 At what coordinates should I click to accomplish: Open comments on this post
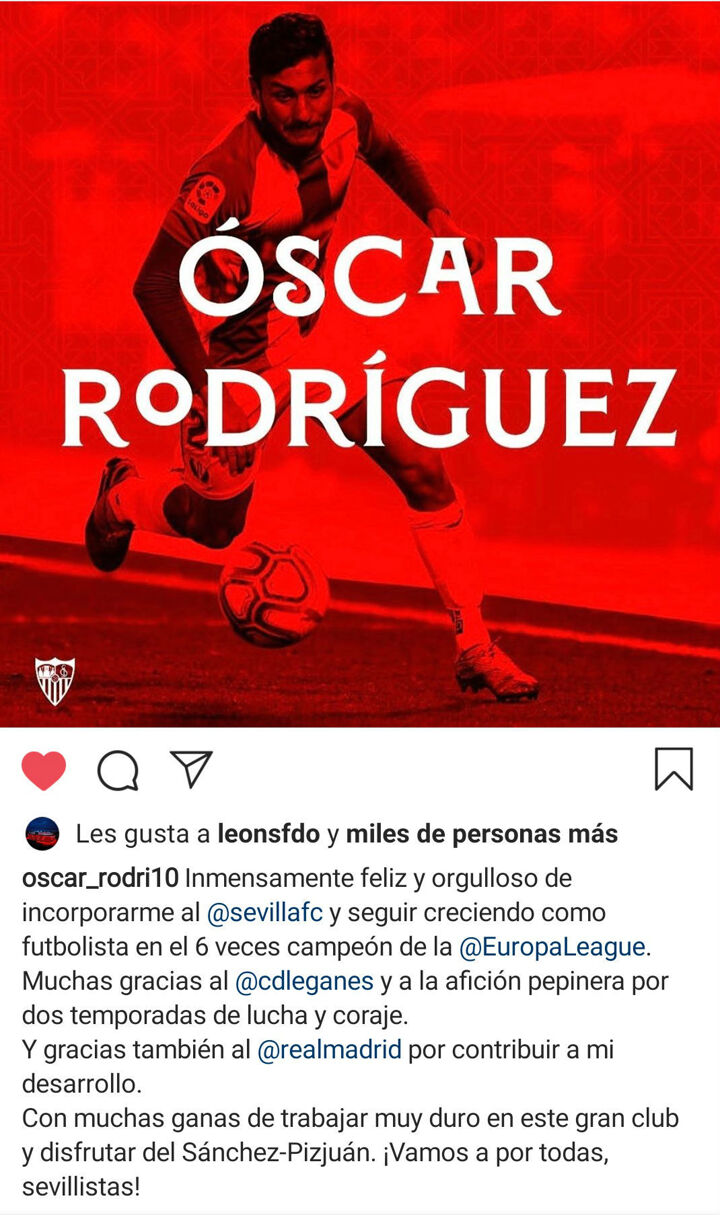tap(118, 771)
